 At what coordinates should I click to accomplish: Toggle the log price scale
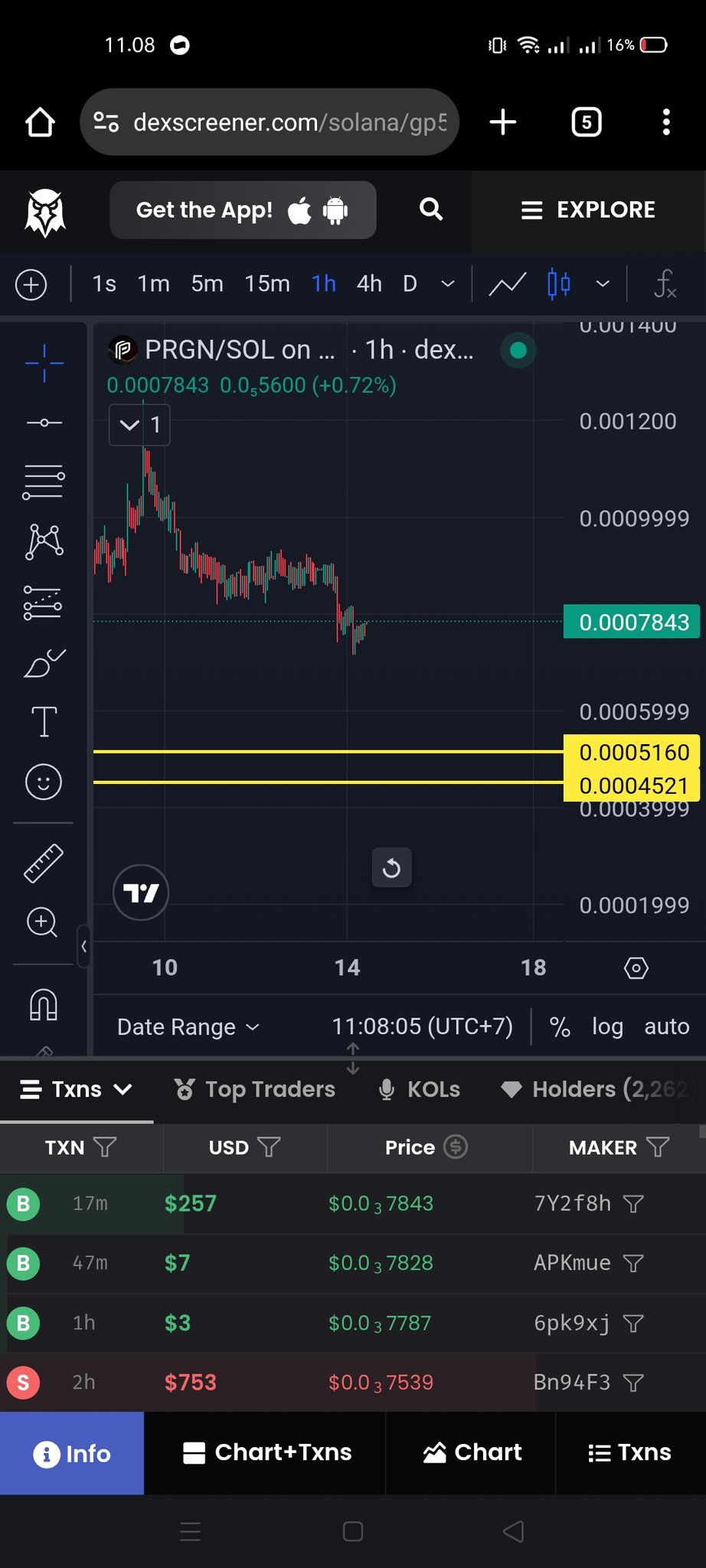[x=607, y=1027]
